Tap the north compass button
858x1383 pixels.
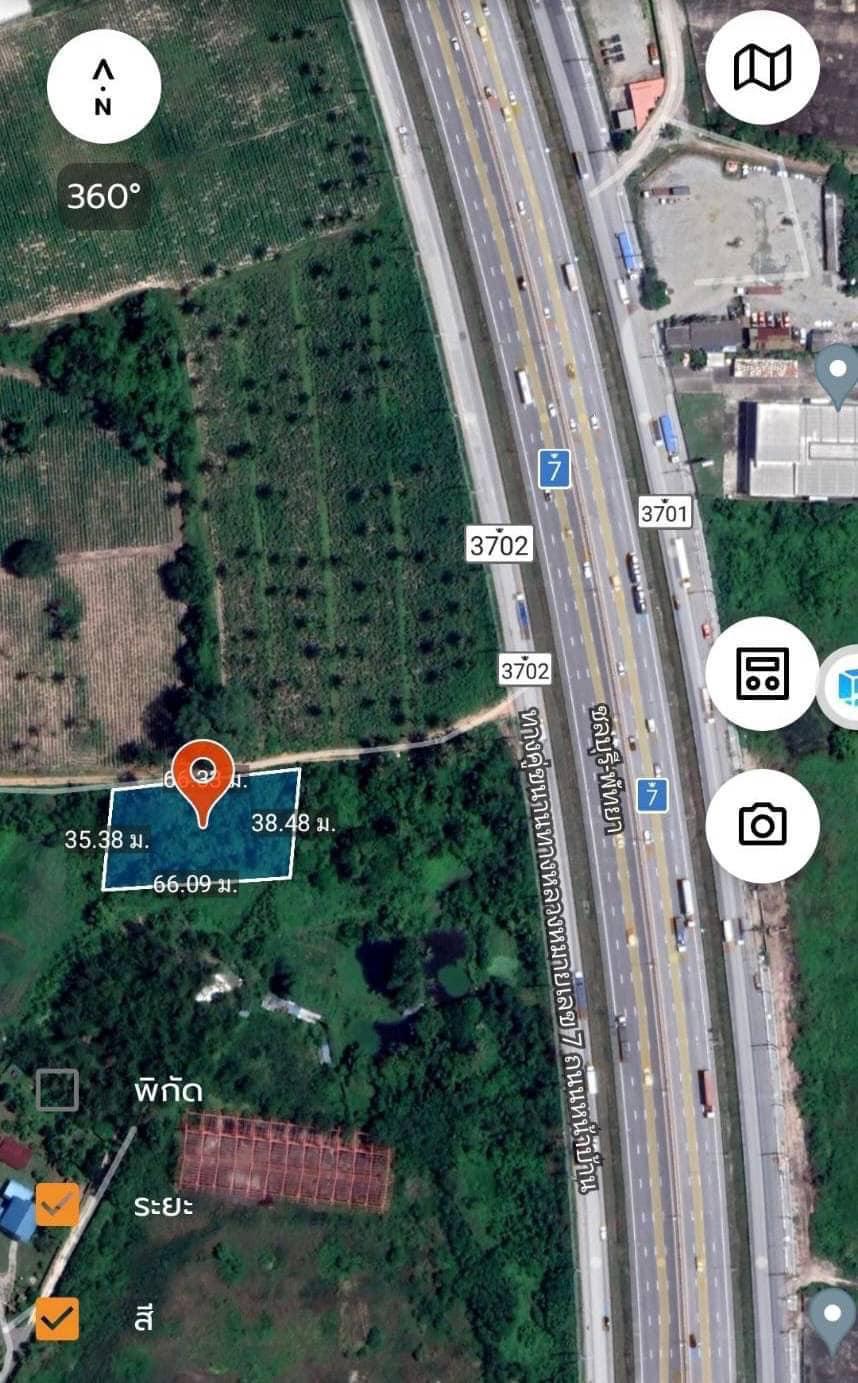click(x=103, y=87)
